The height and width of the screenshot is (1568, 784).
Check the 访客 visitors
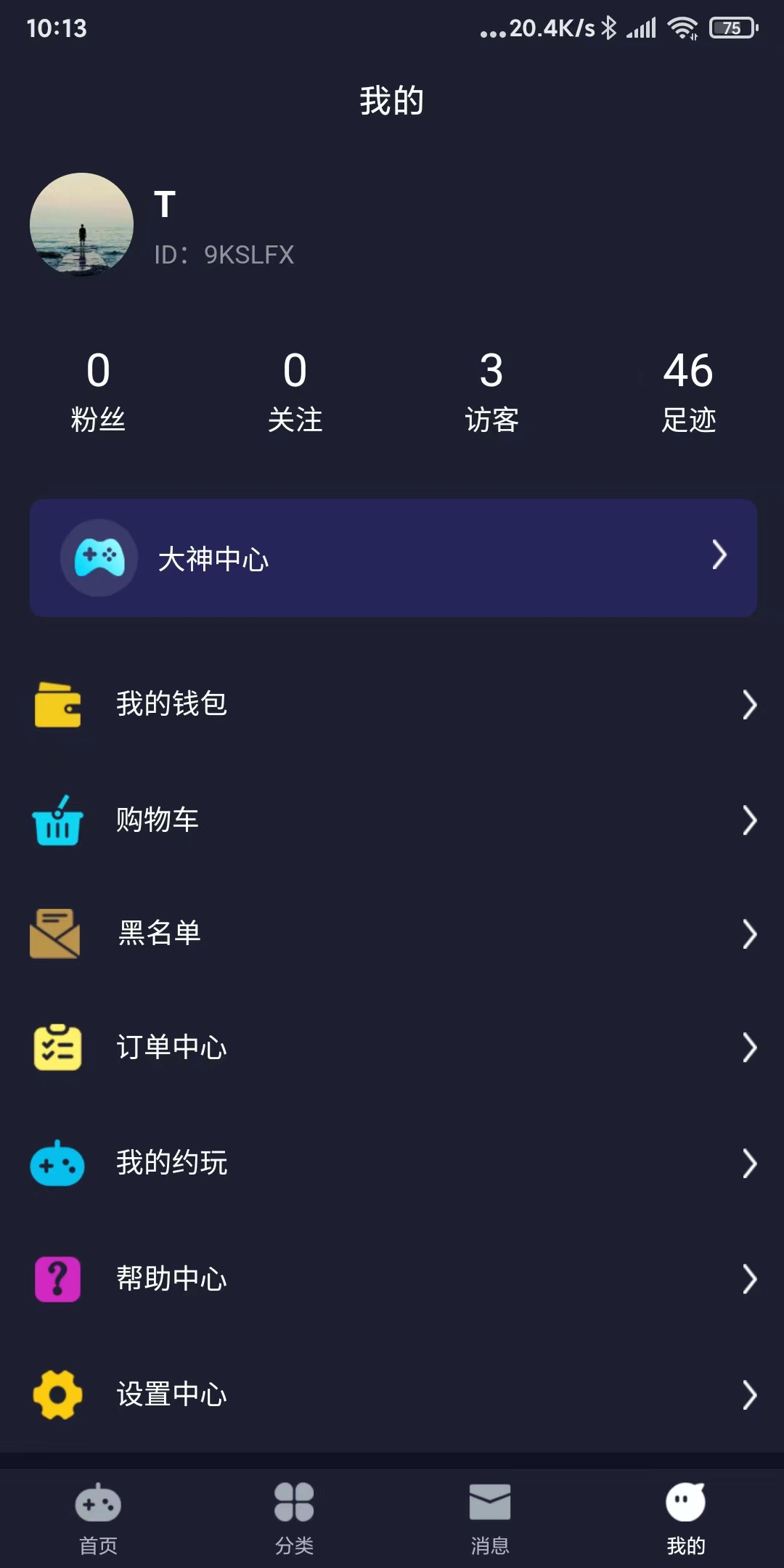(x=491, y=391)
